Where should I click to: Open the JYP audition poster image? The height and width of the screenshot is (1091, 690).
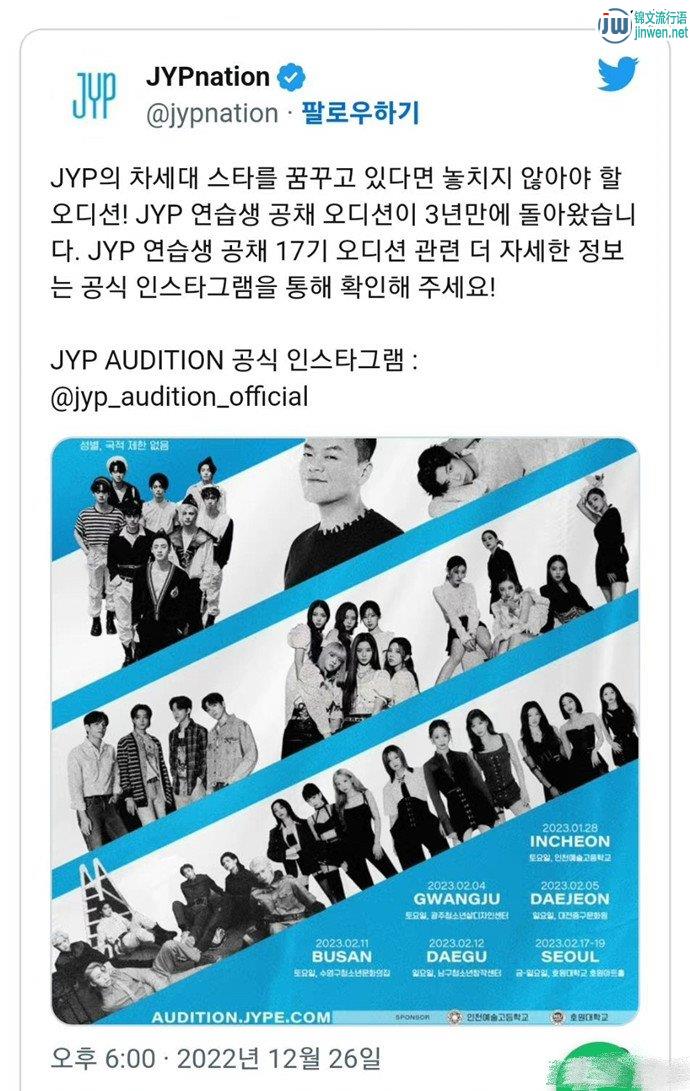(344, 730)
